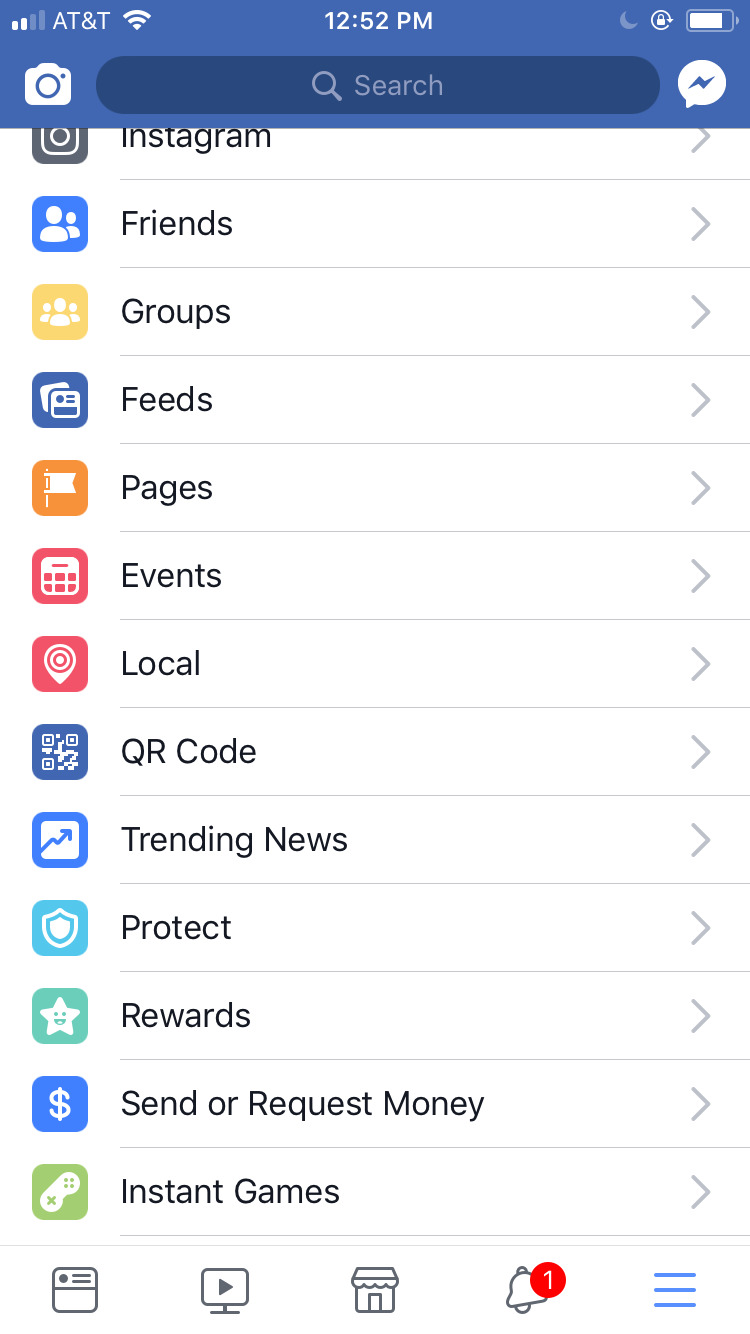This screenshot has width=750, height=1334.
Task: Tap the Search field
Action: click(x=377, y=85)
